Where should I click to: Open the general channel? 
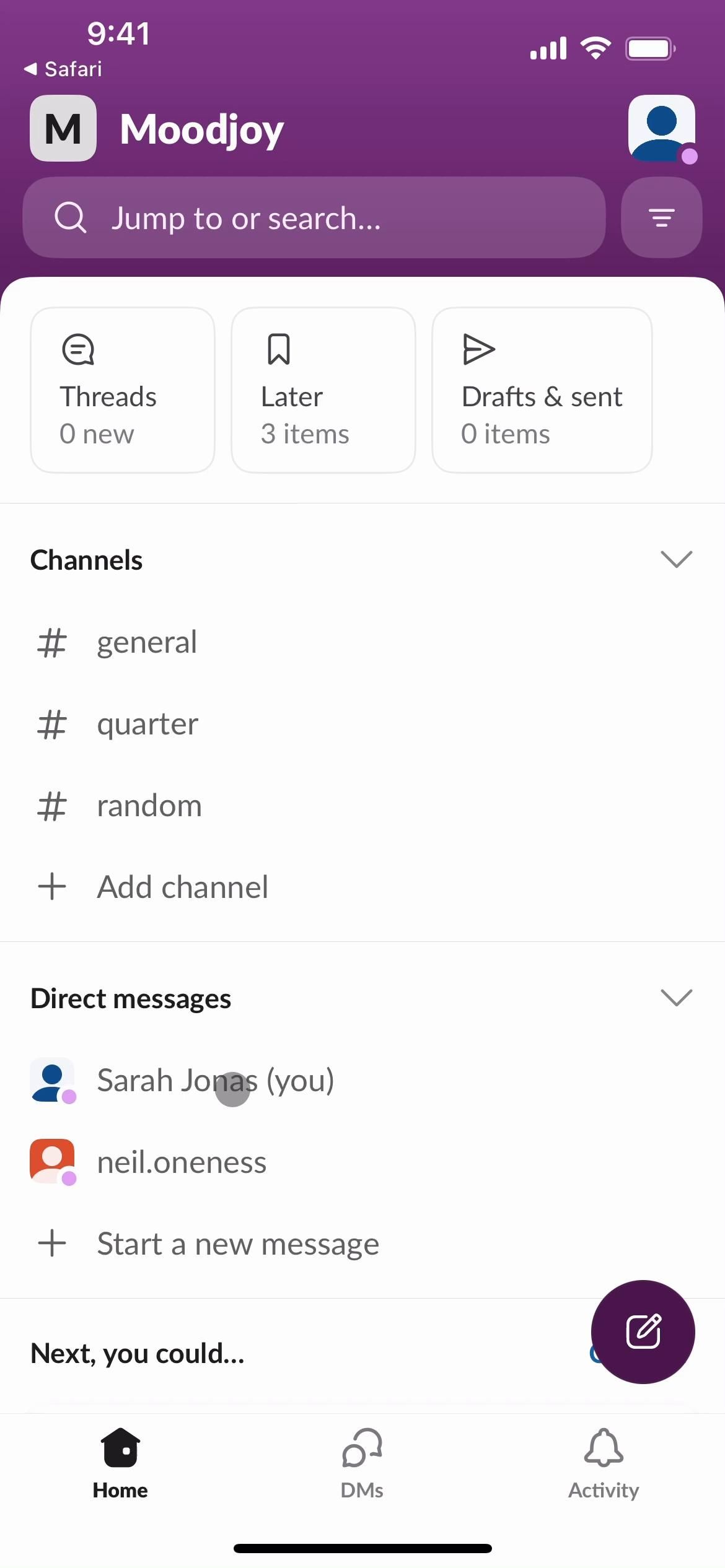(x=147, y=642)
